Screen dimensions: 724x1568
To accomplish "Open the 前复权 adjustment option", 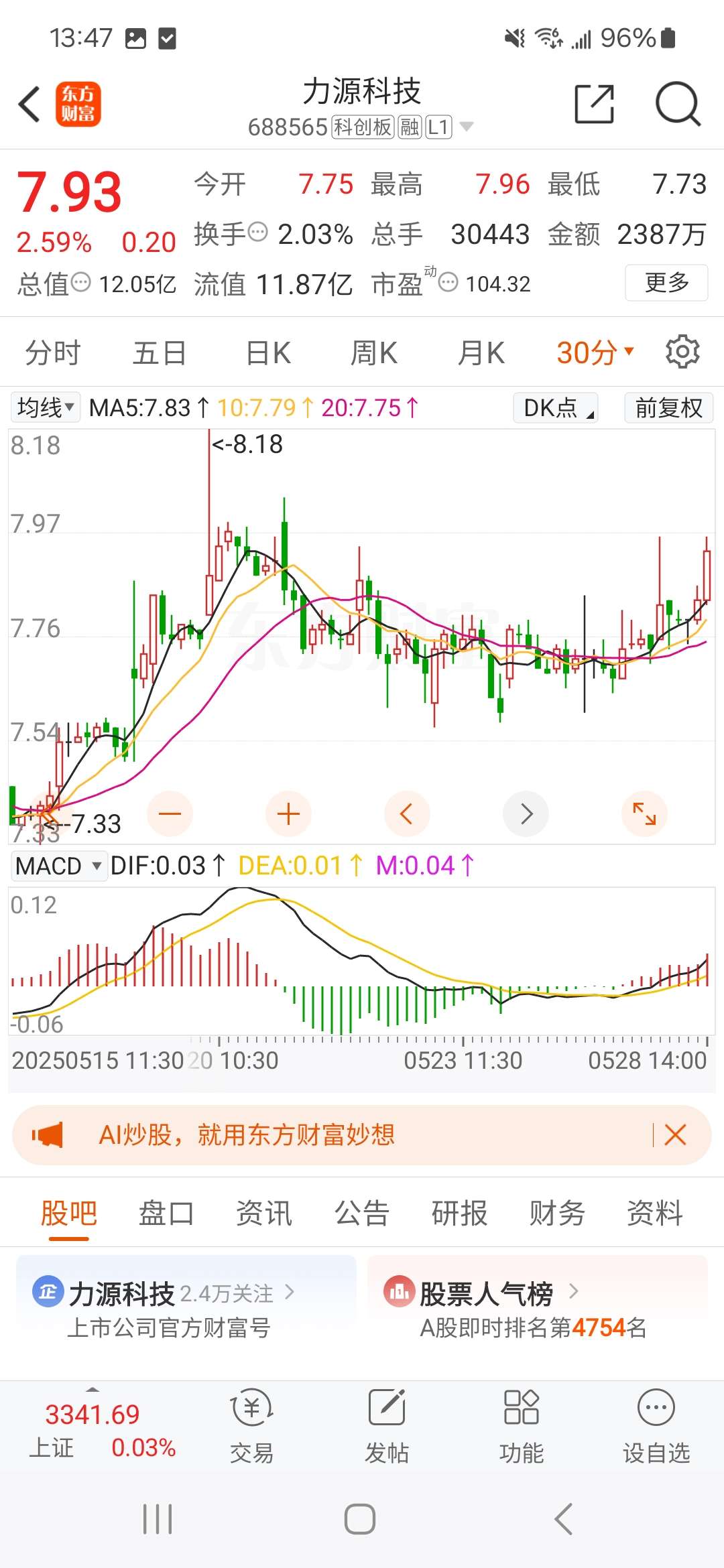I will [668, 407].
